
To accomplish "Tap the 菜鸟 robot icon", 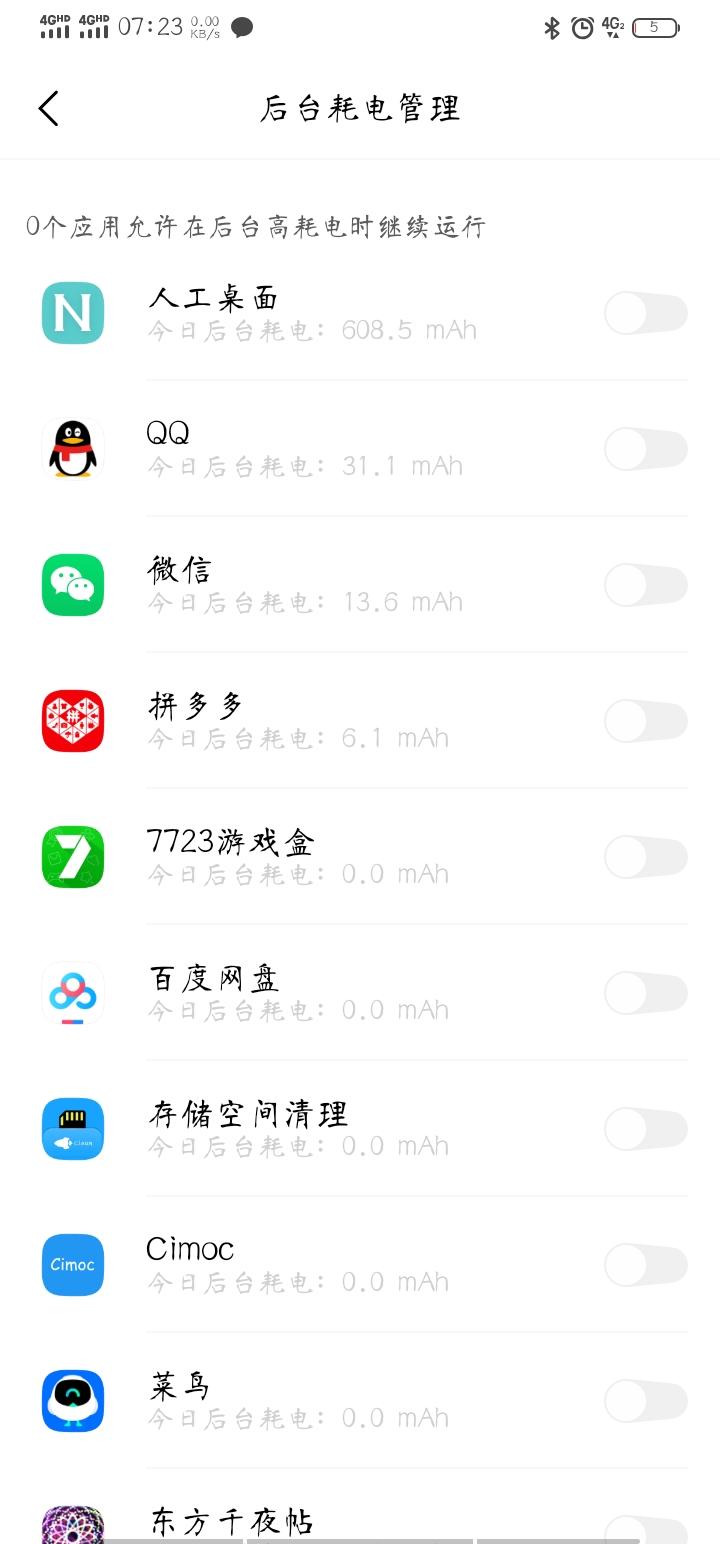I will click(x=72, y=1401).
